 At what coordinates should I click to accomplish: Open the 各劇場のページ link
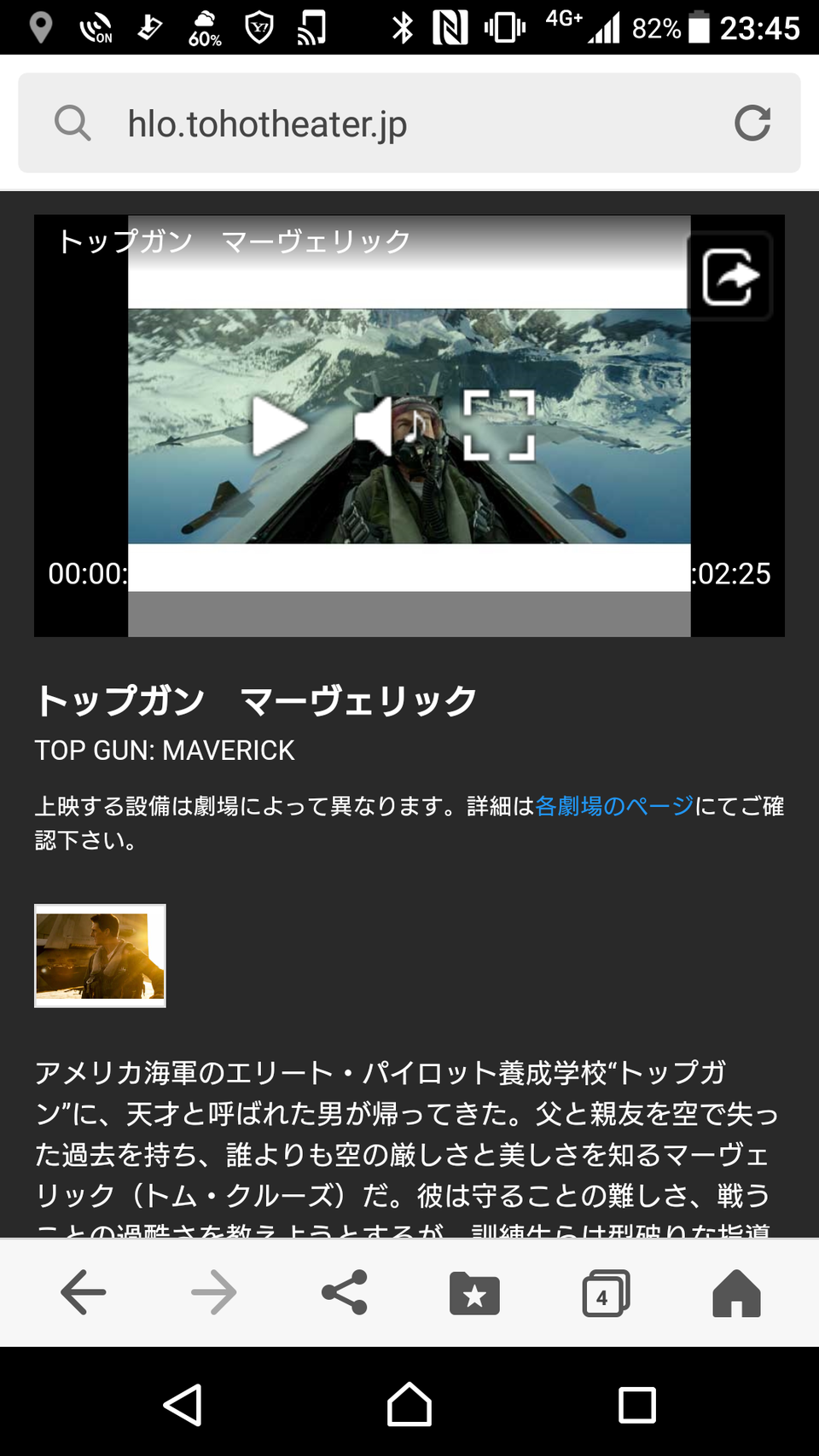pos(614,806)
